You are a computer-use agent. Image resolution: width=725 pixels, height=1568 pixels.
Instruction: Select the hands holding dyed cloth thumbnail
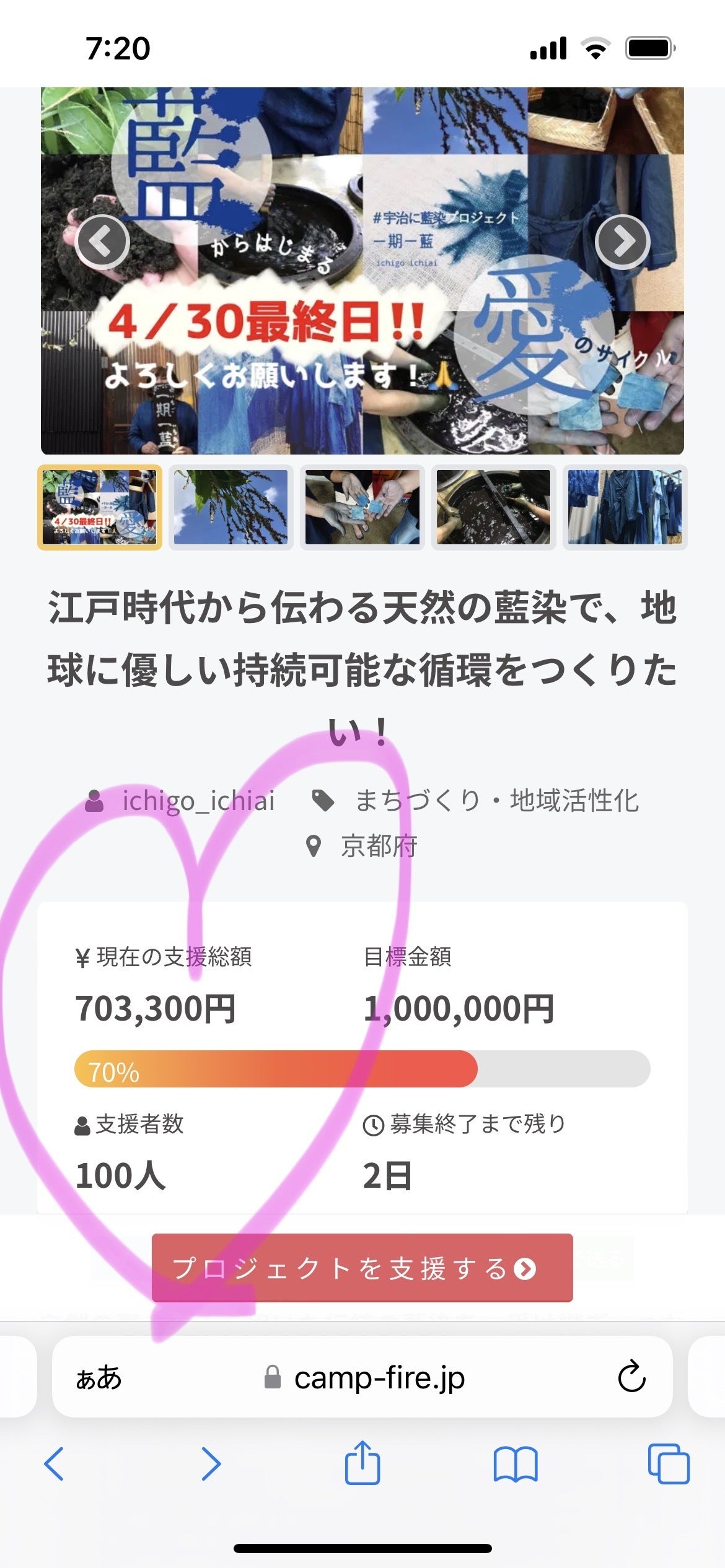click(362, 507)
